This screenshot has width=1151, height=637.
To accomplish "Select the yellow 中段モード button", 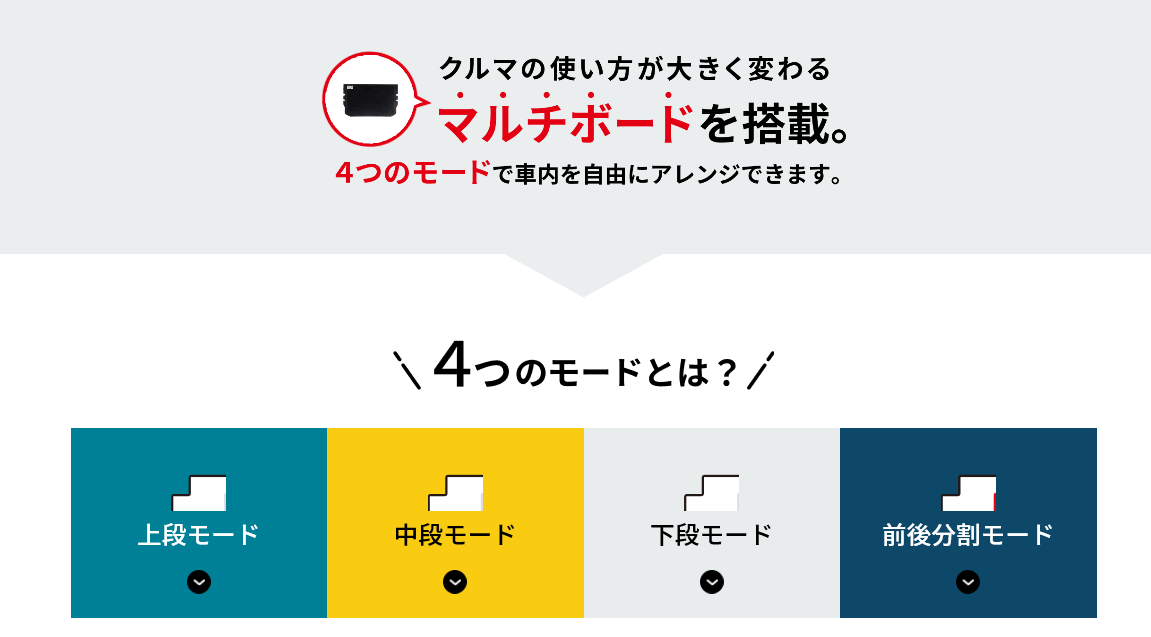I will click(455, 524).
